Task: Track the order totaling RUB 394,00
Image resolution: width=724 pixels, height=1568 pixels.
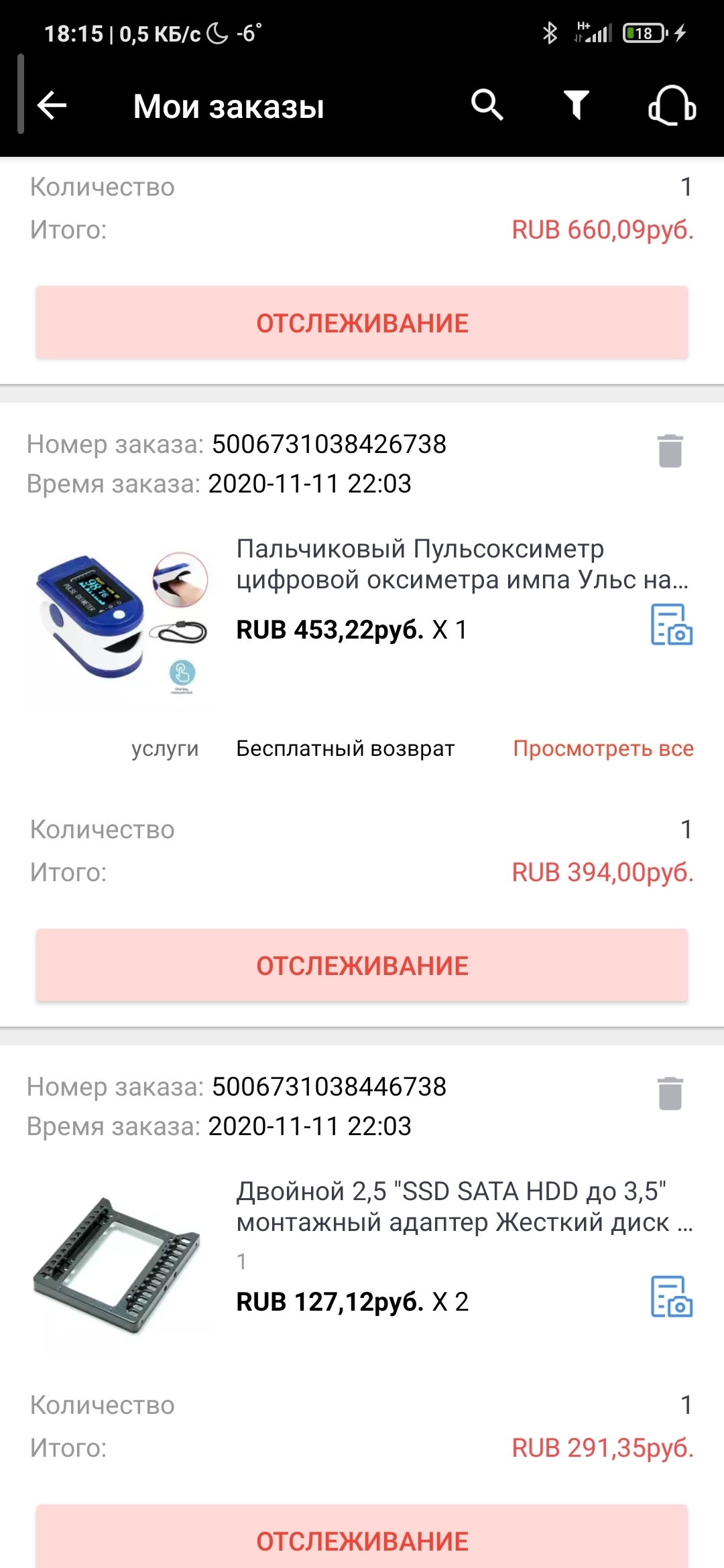Action: pyautogui.click(x=362, y=966)
